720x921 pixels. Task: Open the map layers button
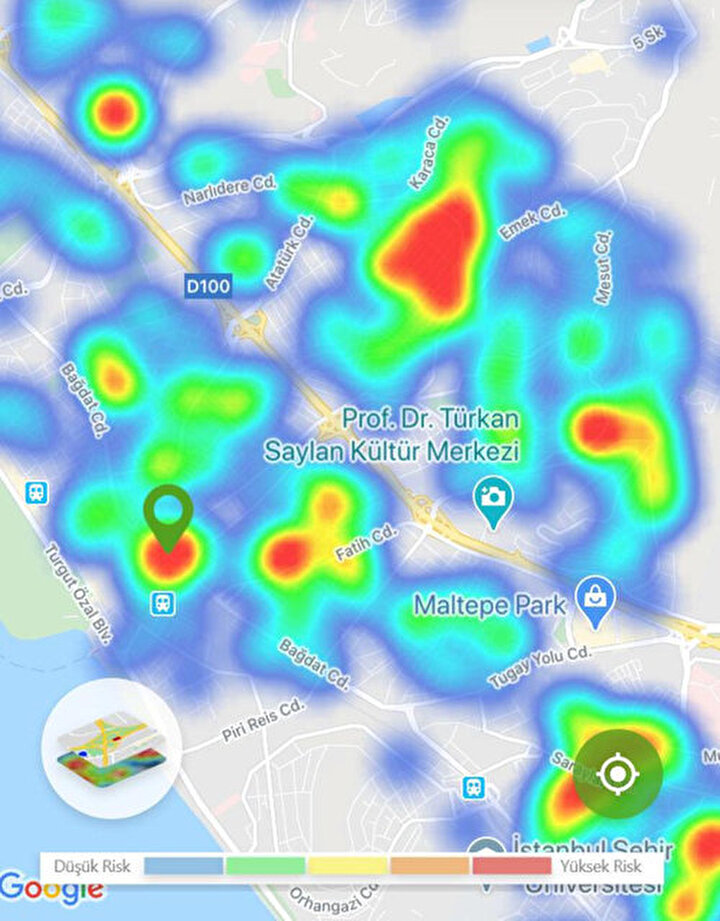[x=112, y=749]
